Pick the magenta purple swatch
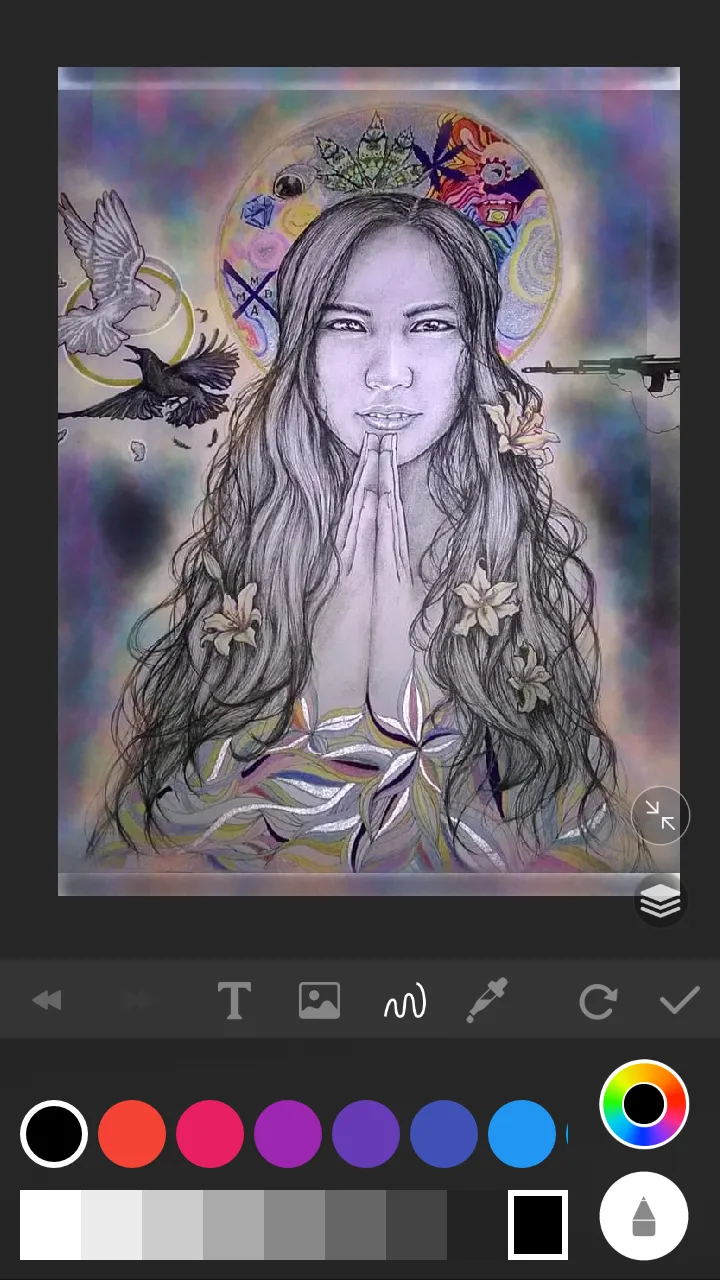This screenshot has width=720, height=1280. coord(288,1134)
